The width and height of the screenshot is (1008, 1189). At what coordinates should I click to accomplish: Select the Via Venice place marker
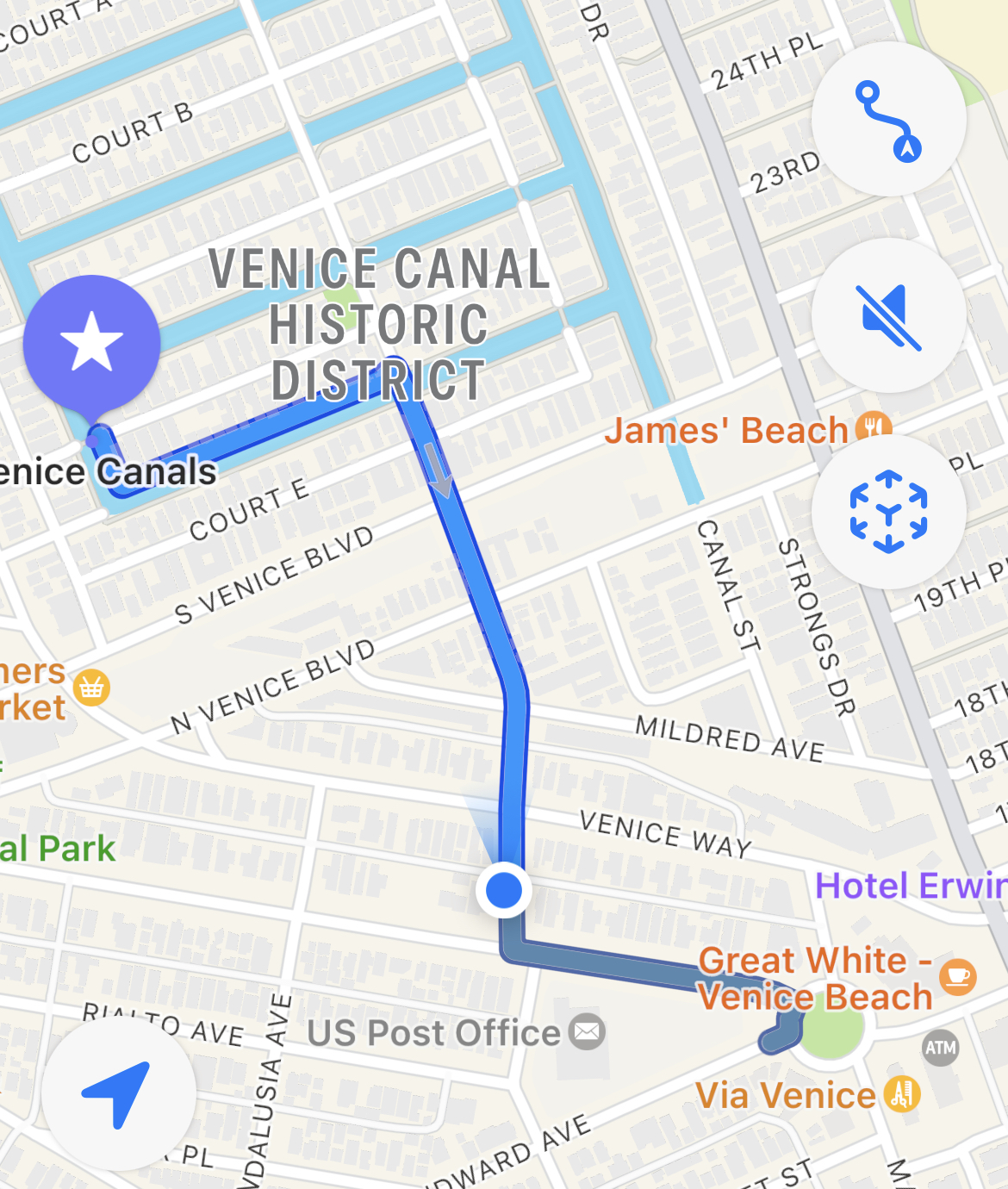click(902, 1094)
